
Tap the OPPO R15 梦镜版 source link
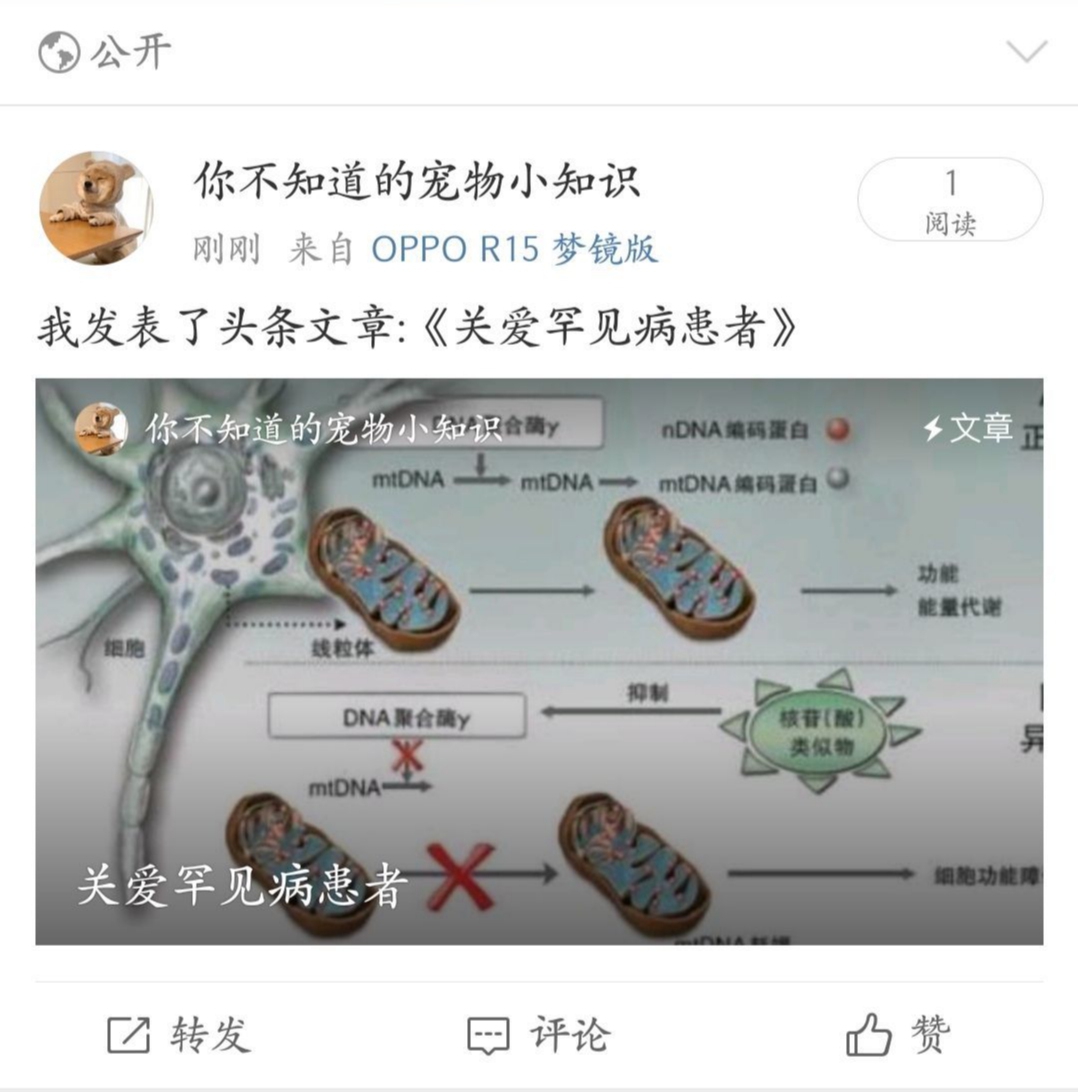514,248
